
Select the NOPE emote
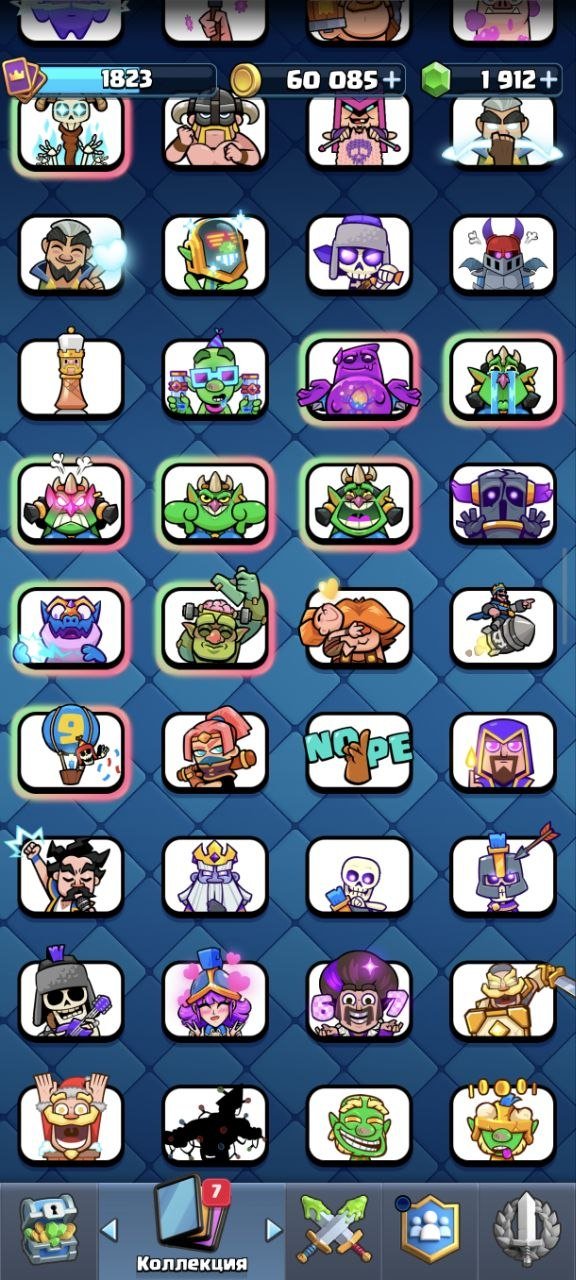359,751
